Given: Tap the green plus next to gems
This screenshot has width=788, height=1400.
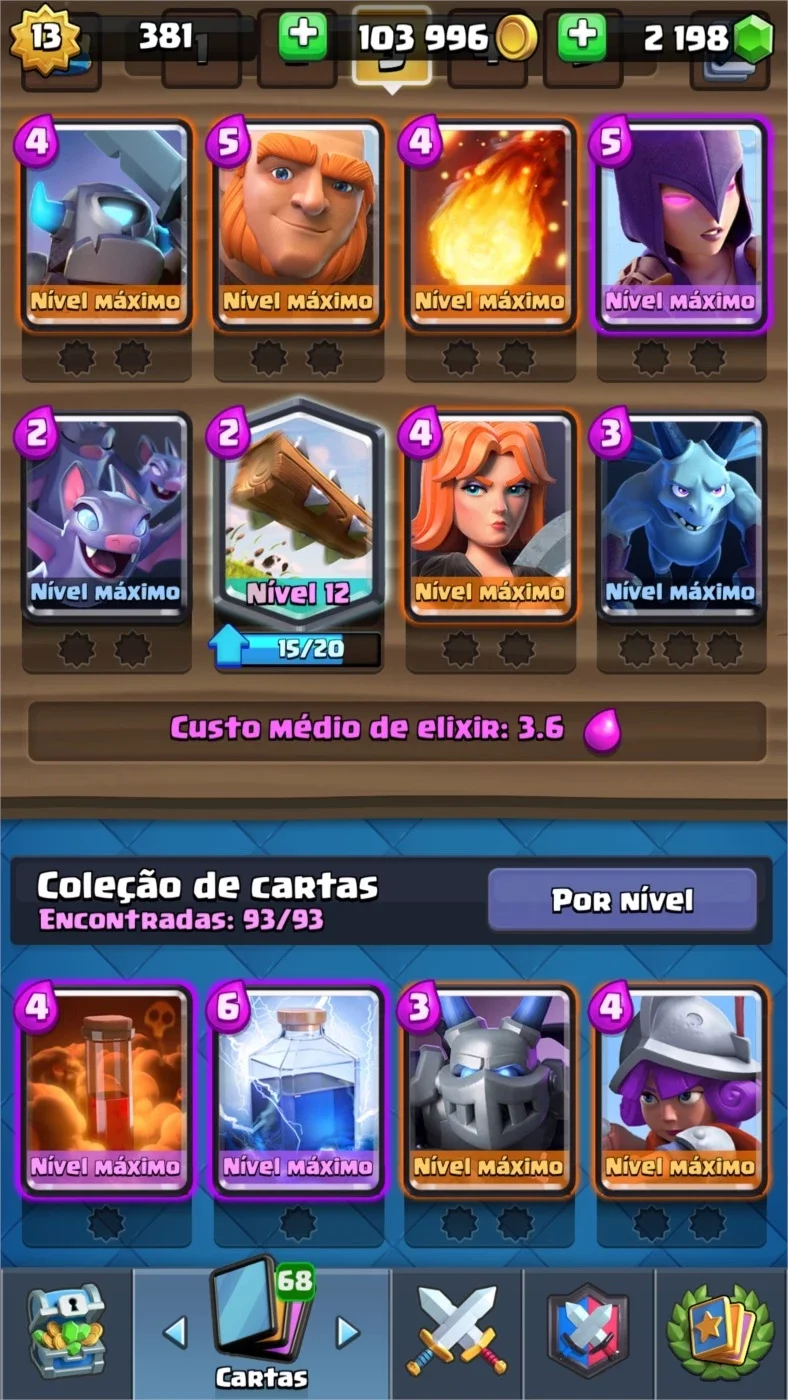Looking at the screenshot, I should [581, 38].
